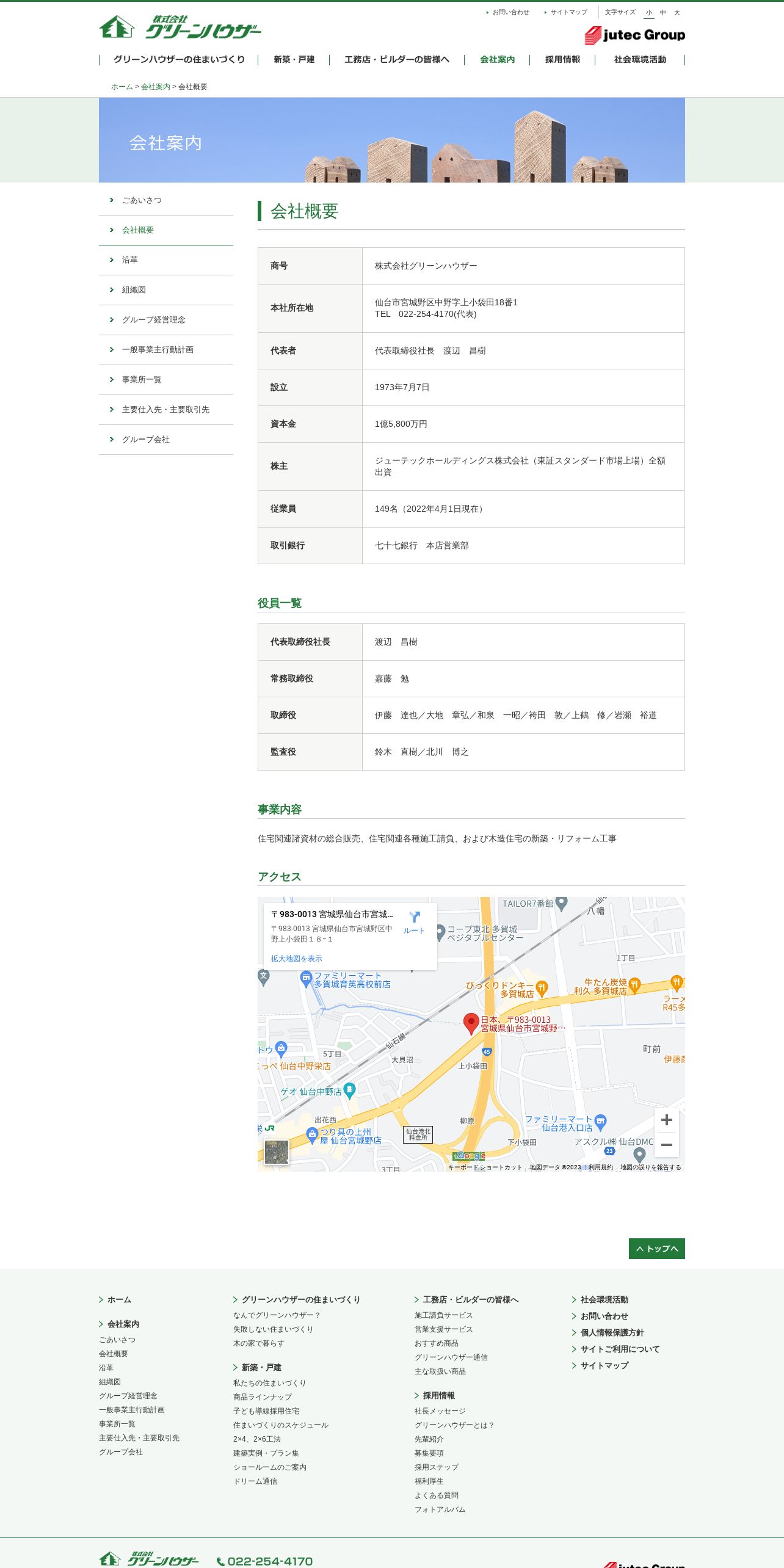Zoom in on the map
The width and height of the screenshot is (784, 1568).
pyautogui.click(x=667, y=1120)
